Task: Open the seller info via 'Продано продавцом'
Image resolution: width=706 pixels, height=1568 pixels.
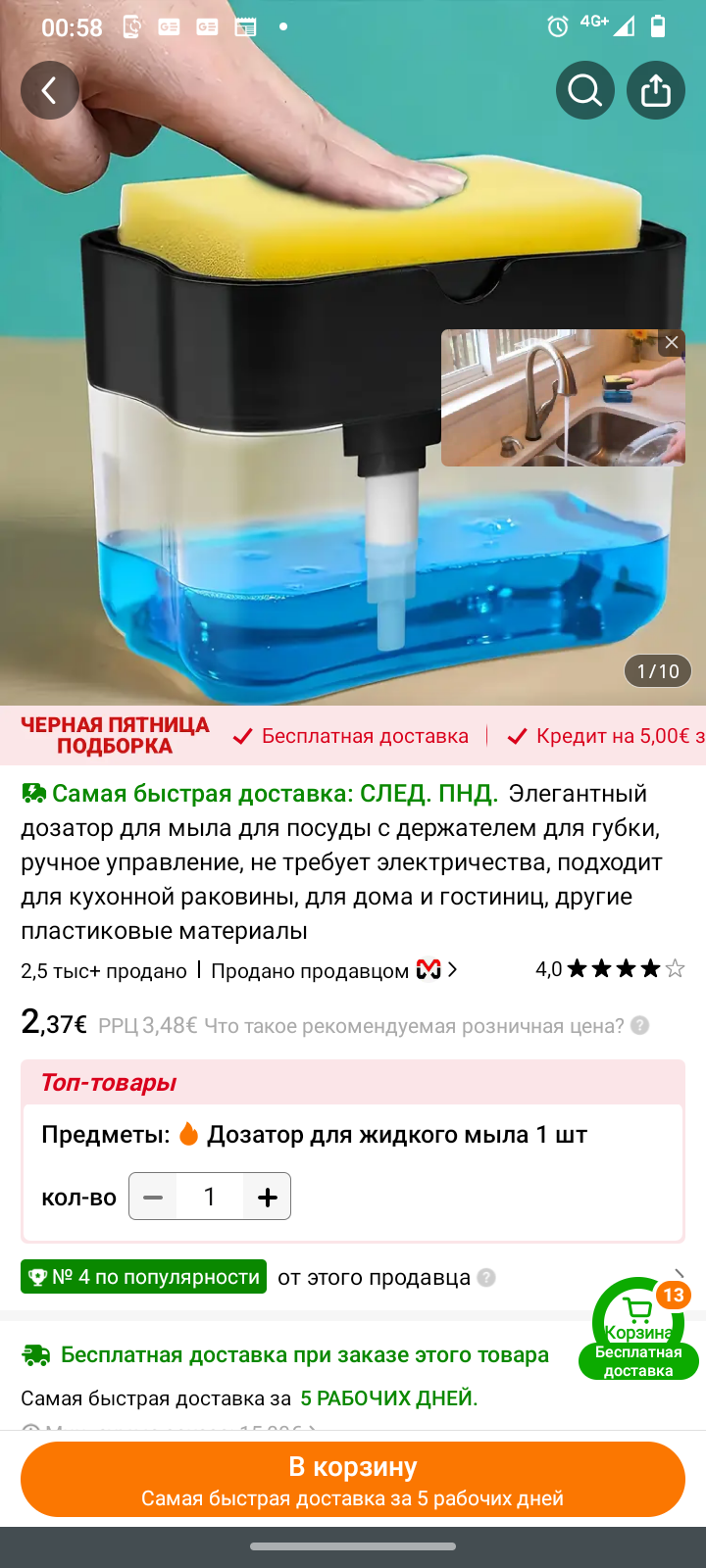Action: coord(333,970)
